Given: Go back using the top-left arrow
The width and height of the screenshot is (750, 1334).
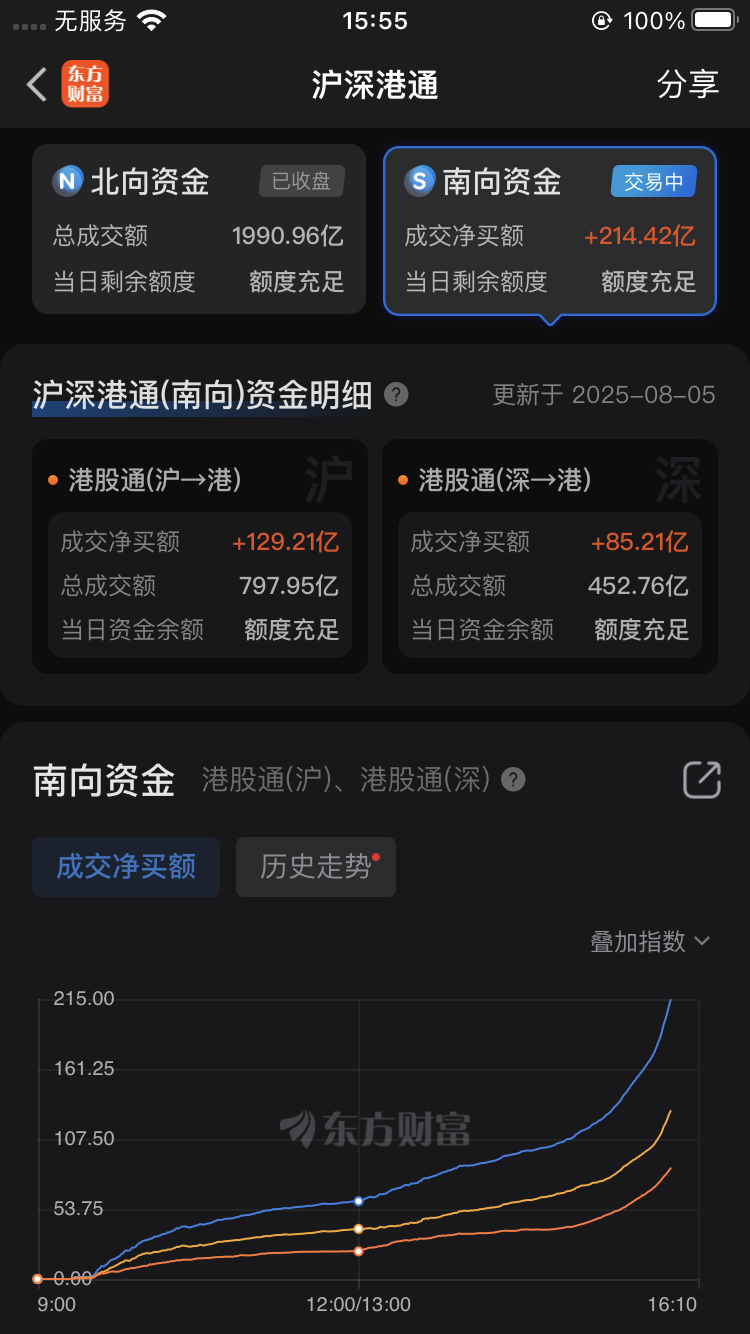Looking at the screenshot, I should [x=37, y=85].
